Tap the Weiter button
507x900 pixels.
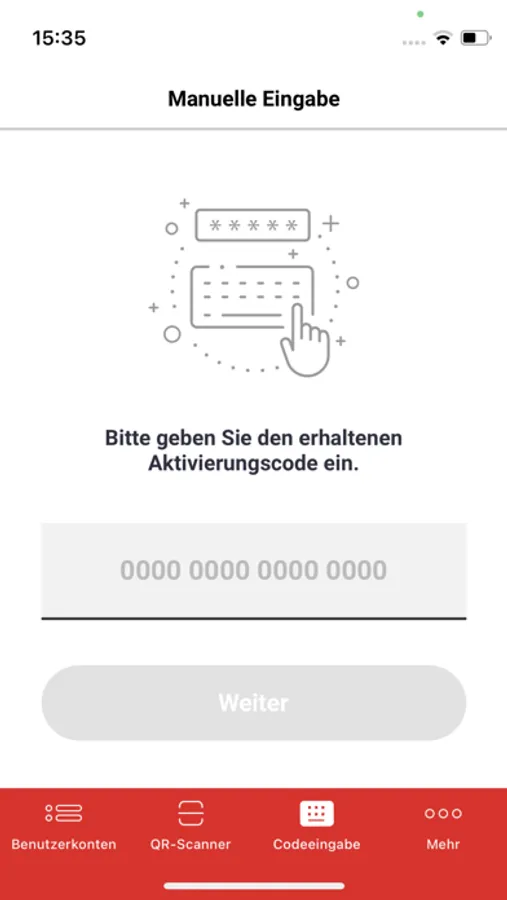[253, 703]
